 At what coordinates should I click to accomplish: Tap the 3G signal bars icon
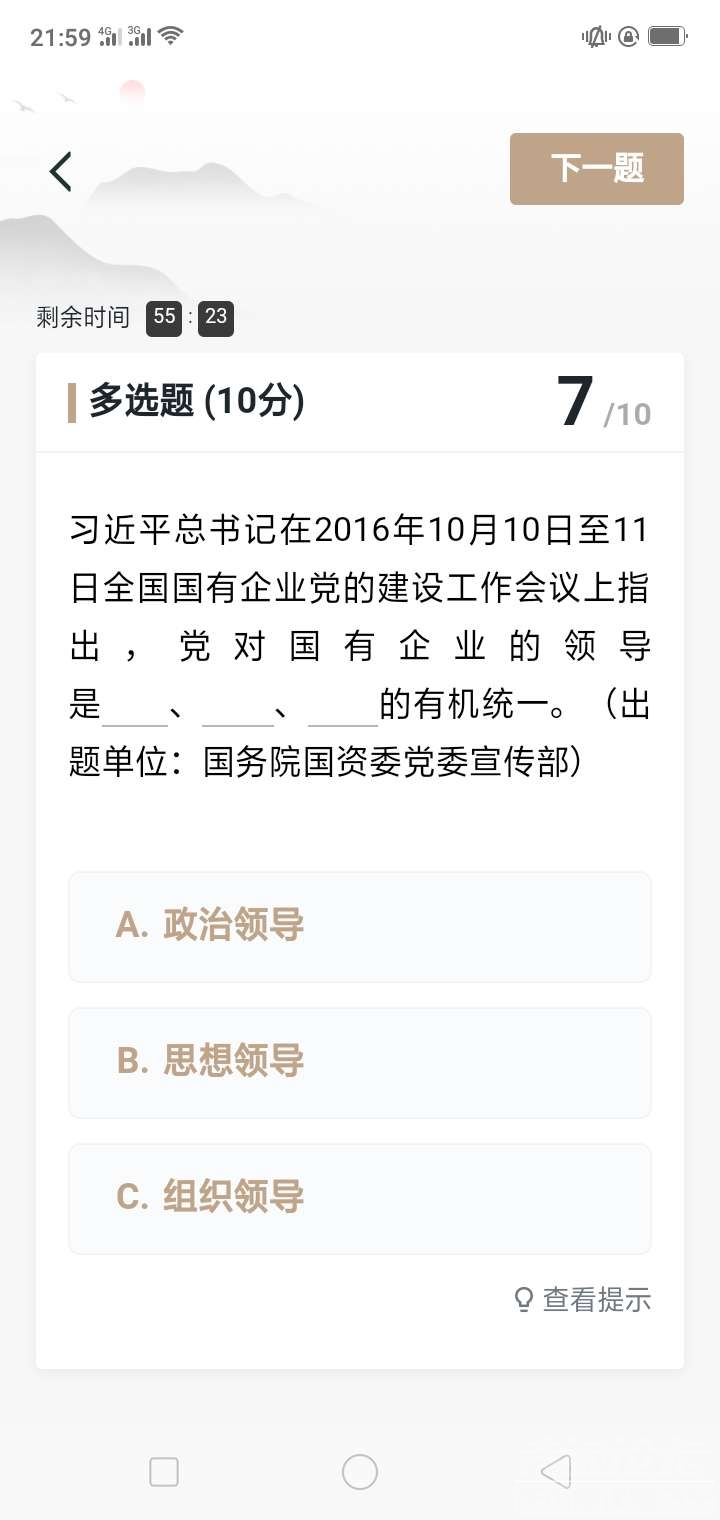[138, 35]
